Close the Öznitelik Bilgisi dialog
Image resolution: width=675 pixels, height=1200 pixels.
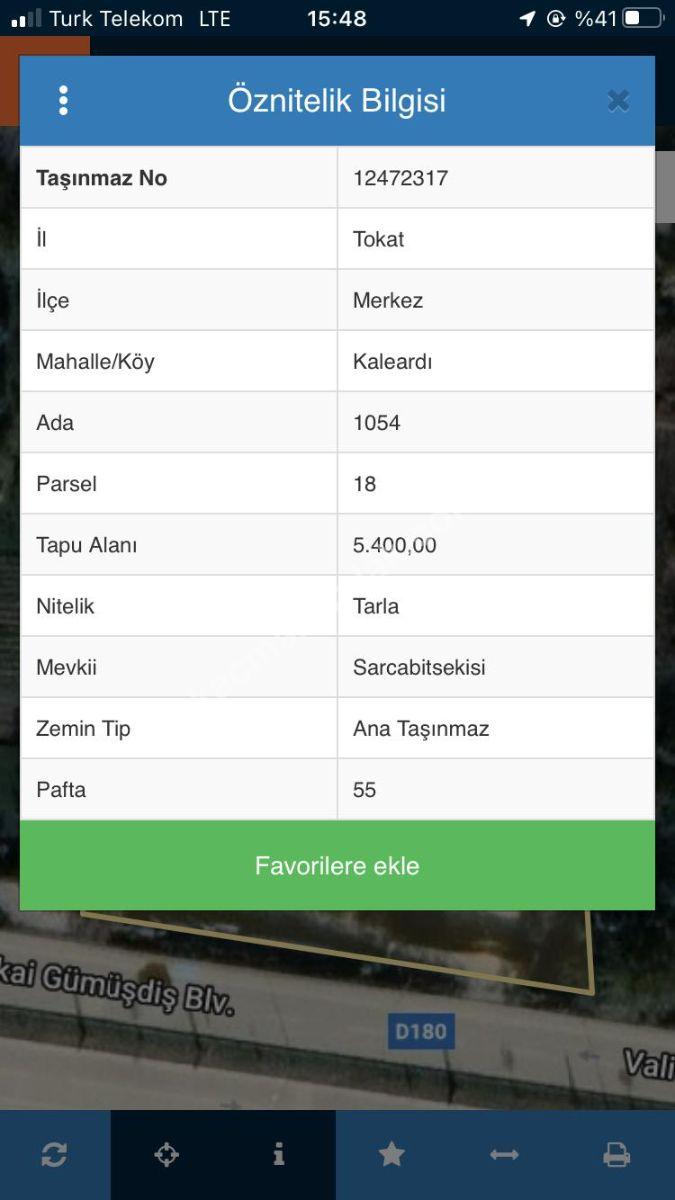[618, 101]
